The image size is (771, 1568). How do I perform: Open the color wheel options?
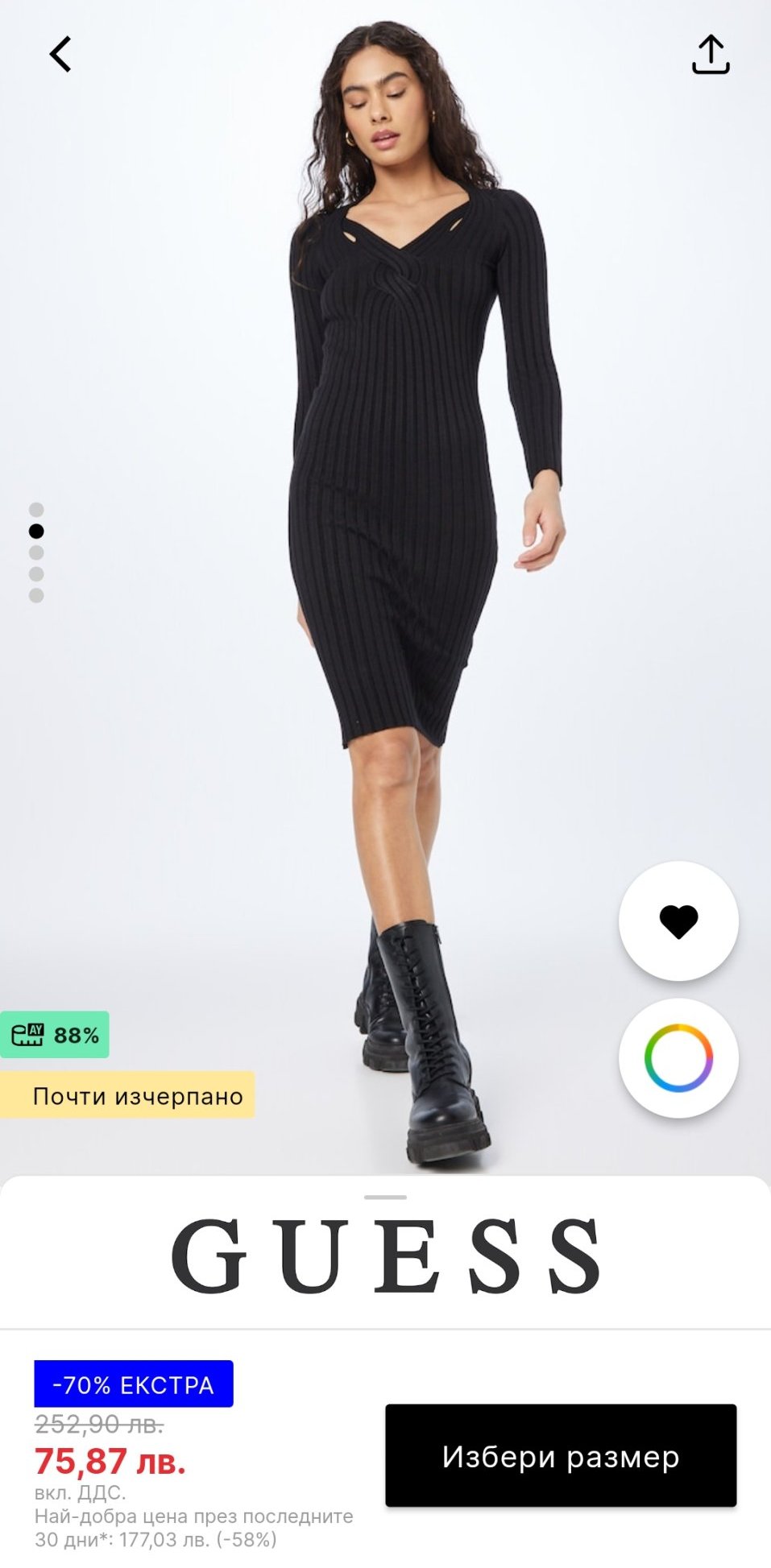tap(678, 1058)
